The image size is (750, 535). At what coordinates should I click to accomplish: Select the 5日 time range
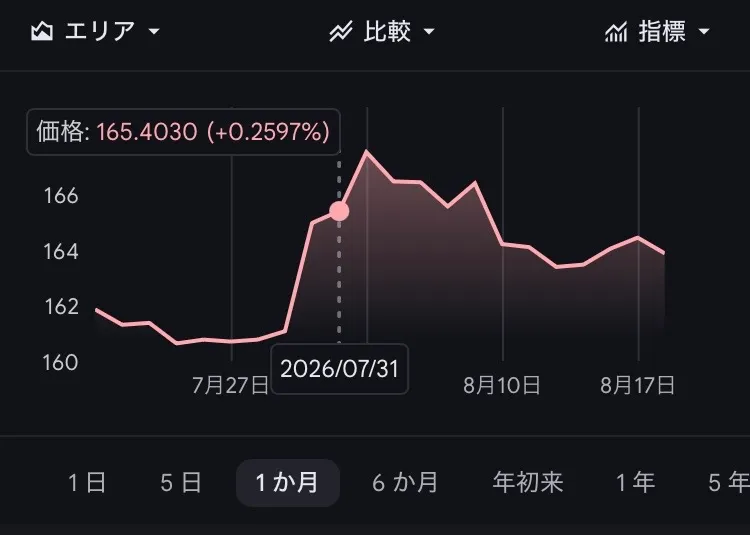[x=180, y=482]
